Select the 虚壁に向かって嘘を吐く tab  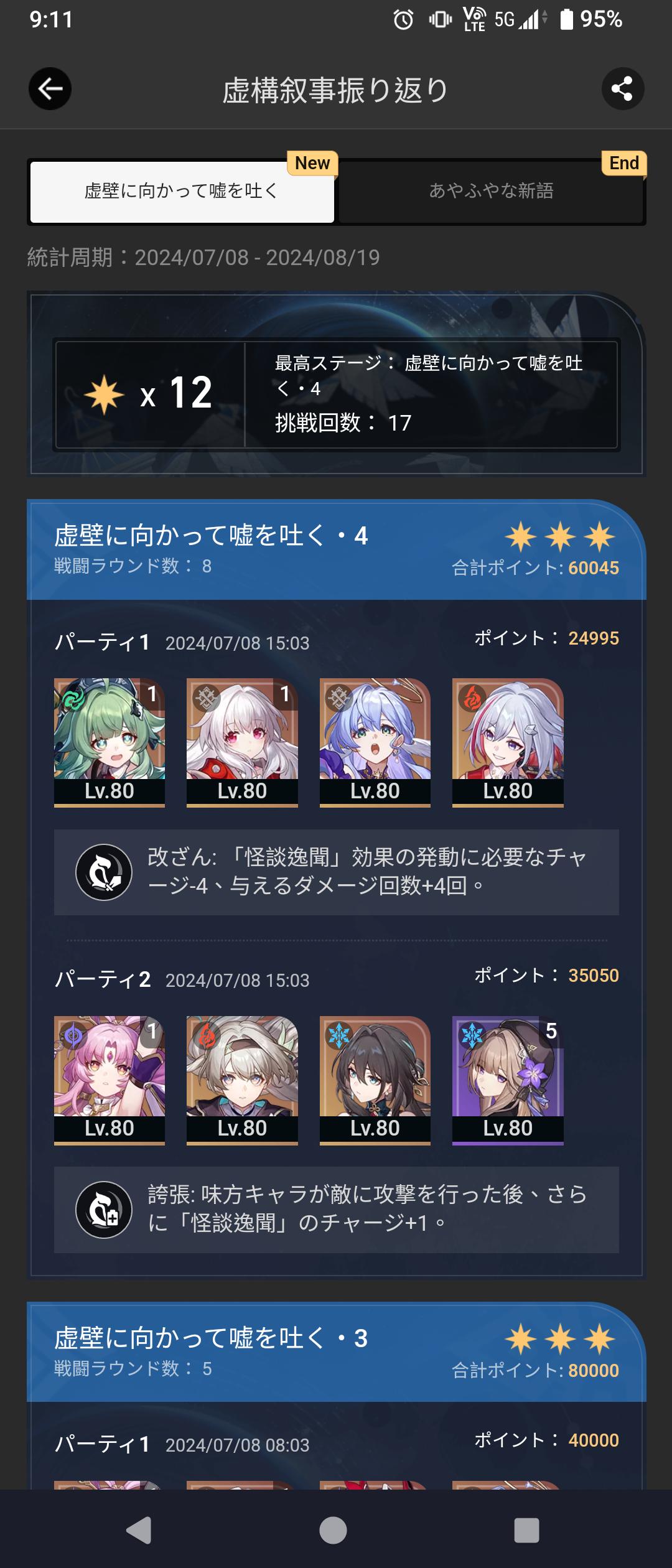[182, 191]
